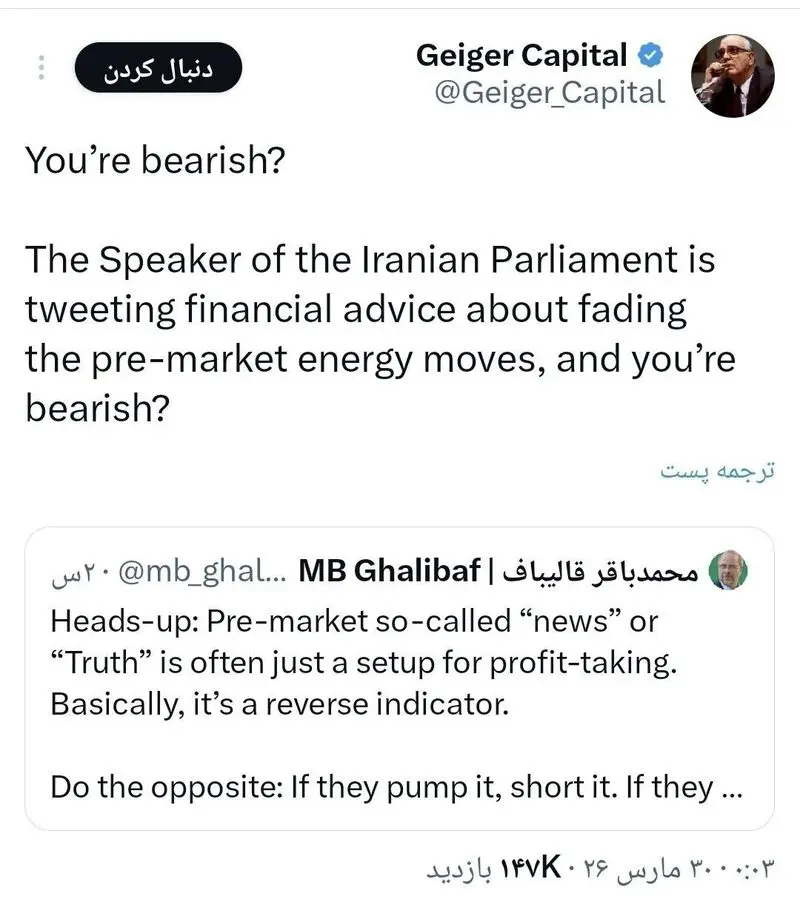Open the three-dot overflow menu
The height and width of the screenshot is (922, 800).
click(41, 68)
